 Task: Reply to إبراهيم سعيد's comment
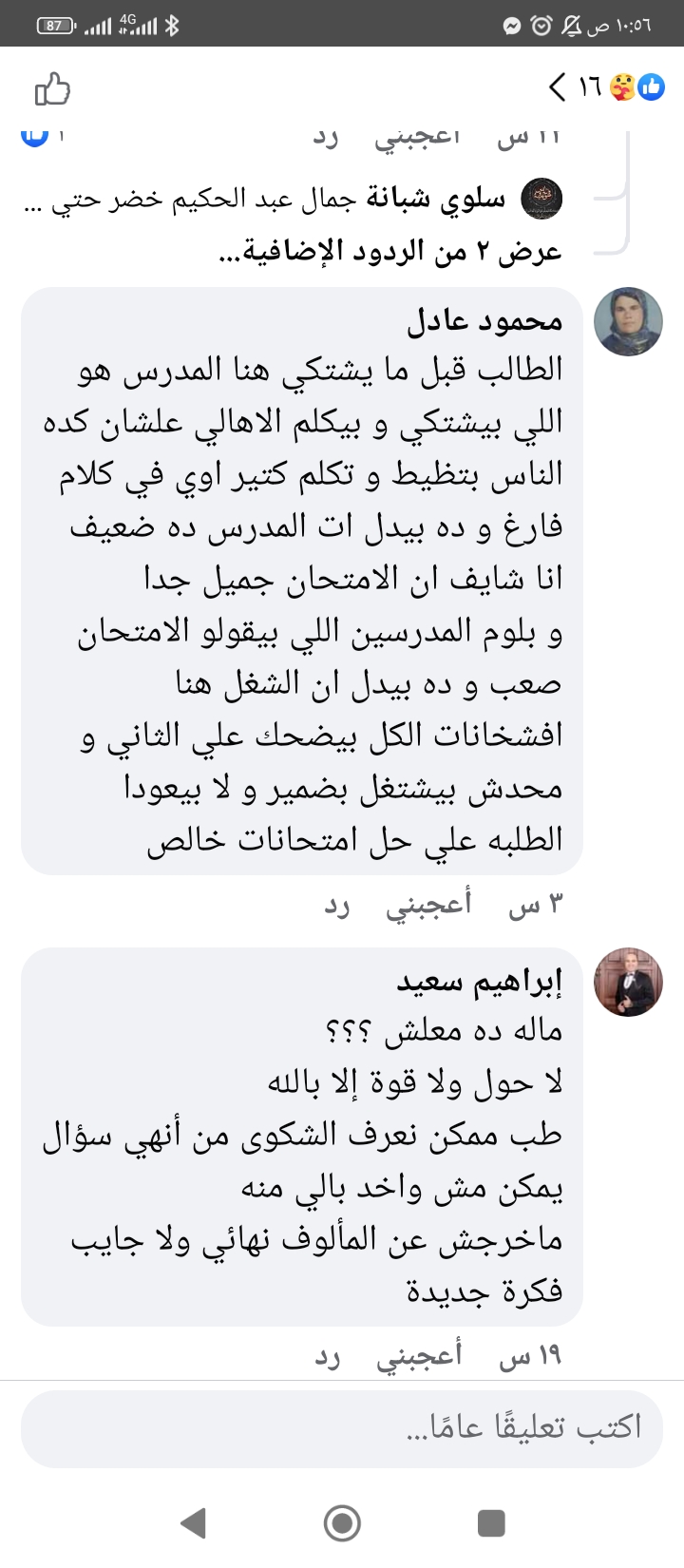(x=328, y=1357)
